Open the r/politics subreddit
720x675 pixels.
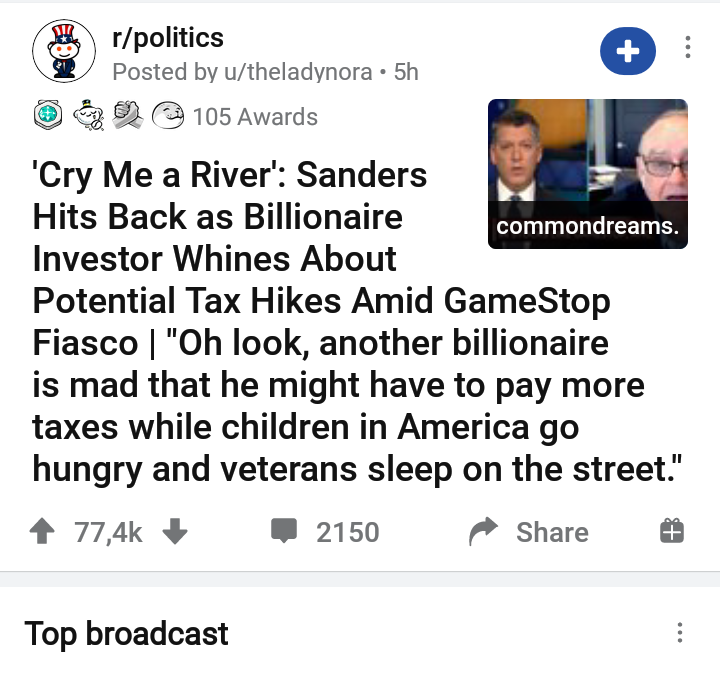(x=168, y=38)
